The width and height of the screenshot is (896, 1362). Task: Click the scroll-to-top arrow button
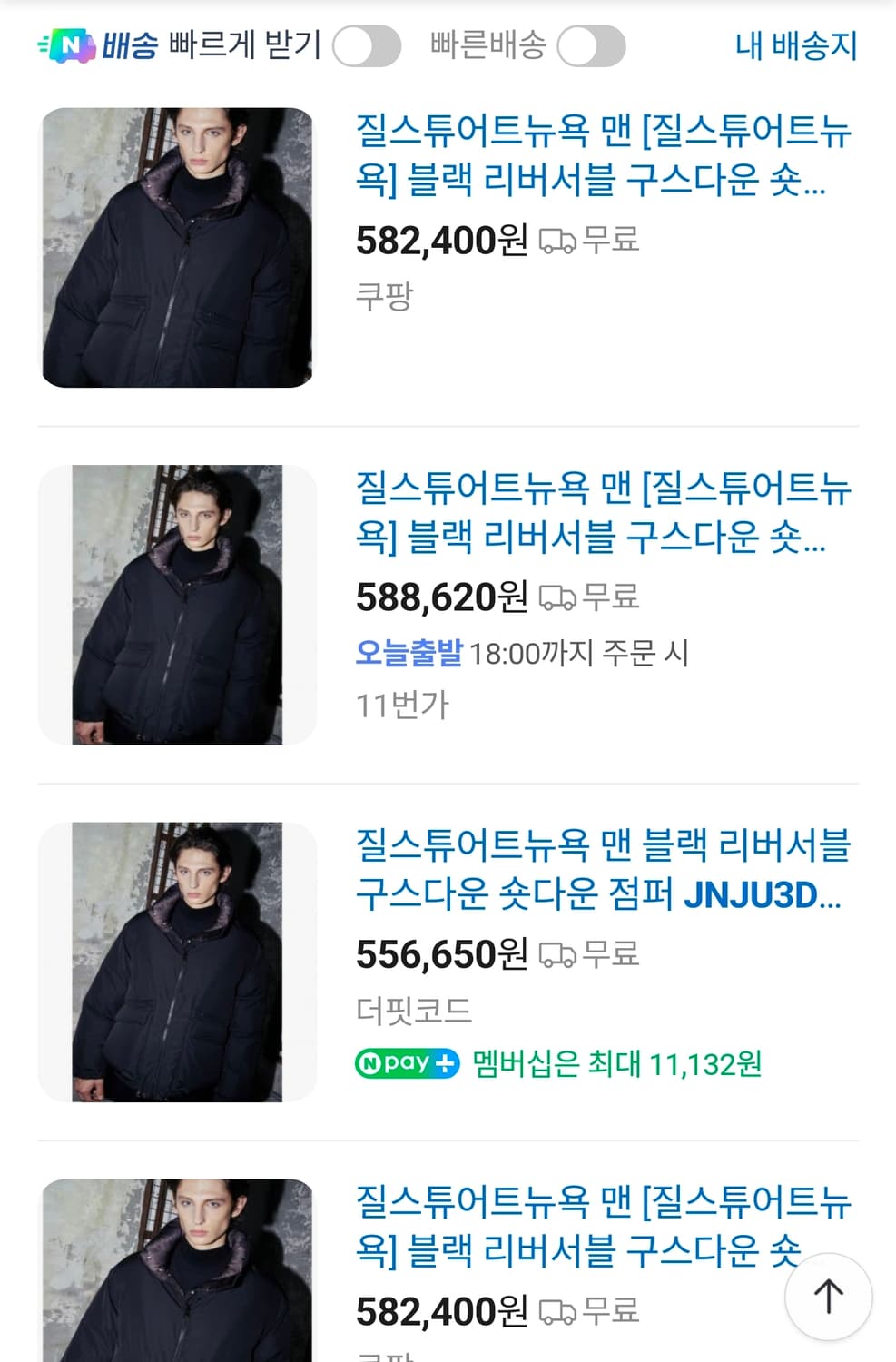(827, 1297)
